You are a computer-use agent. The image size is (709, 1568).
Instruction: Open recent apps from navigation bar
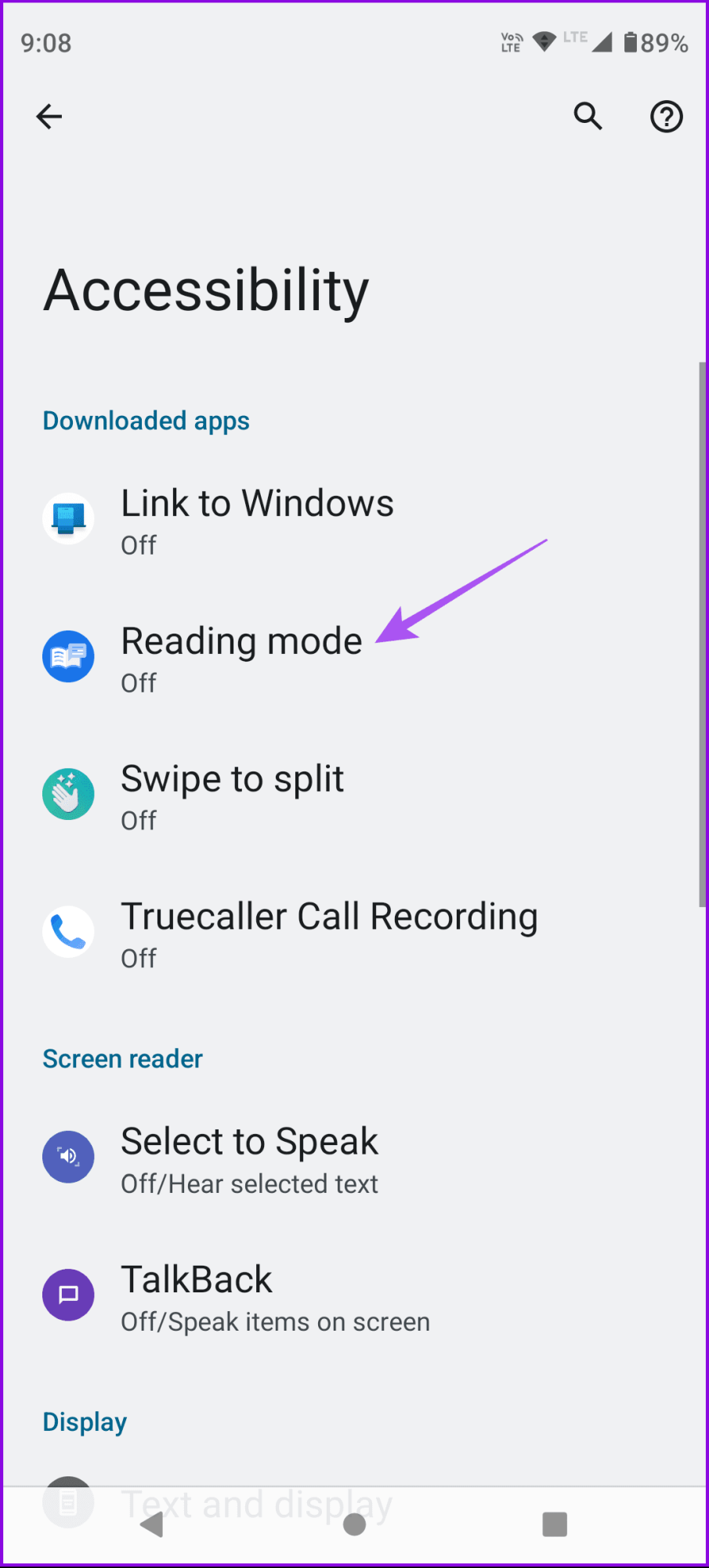click(x=555, y=1524)
